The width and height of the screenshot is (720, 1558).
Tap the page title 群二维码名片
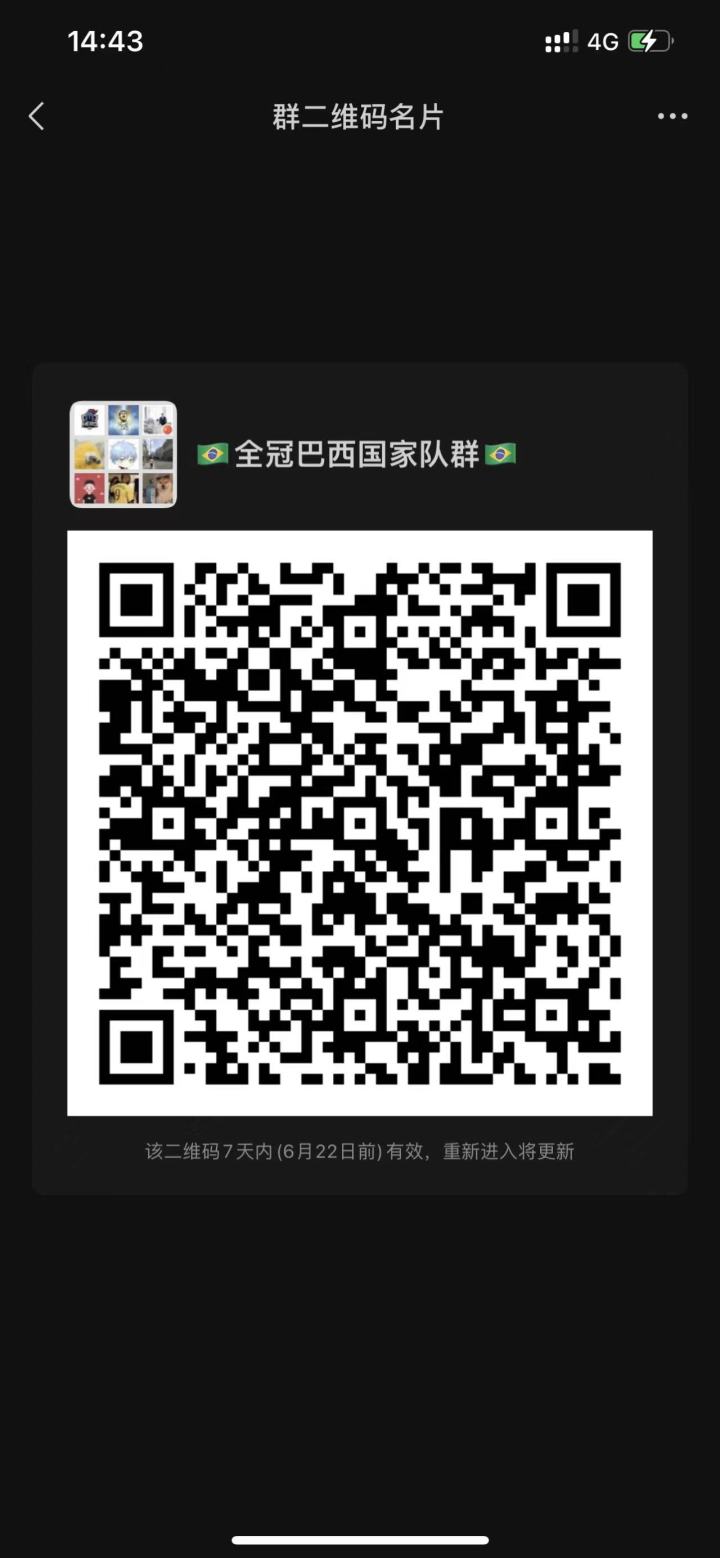click(358, 117)
